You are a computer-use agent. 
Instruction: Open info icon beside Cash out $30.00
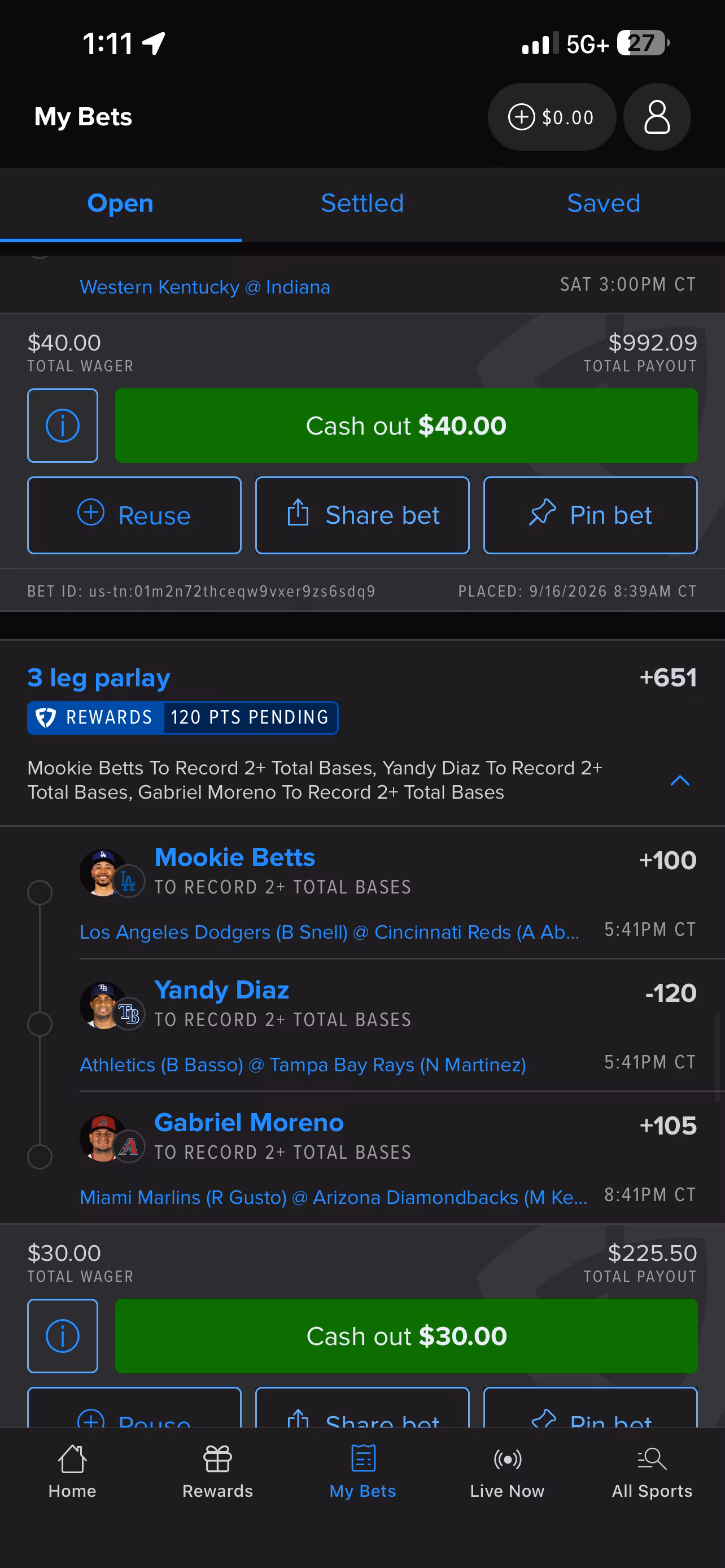[63, 1336]
